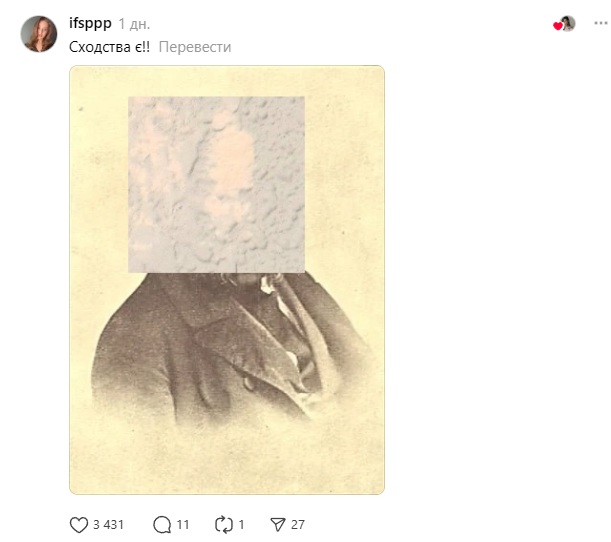View who liked via heart avatar

(x=566, y=24)
